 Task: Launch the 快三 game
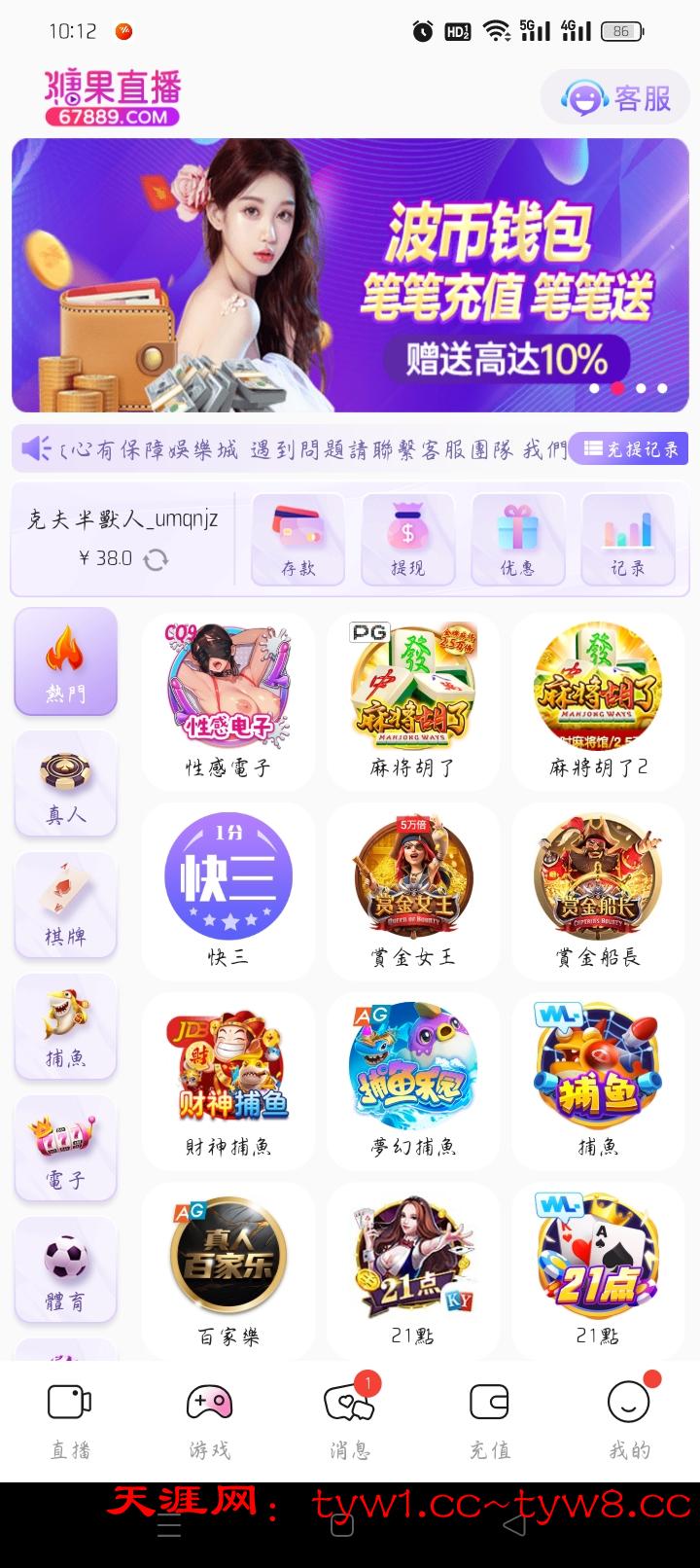click(x=228, y=887)
